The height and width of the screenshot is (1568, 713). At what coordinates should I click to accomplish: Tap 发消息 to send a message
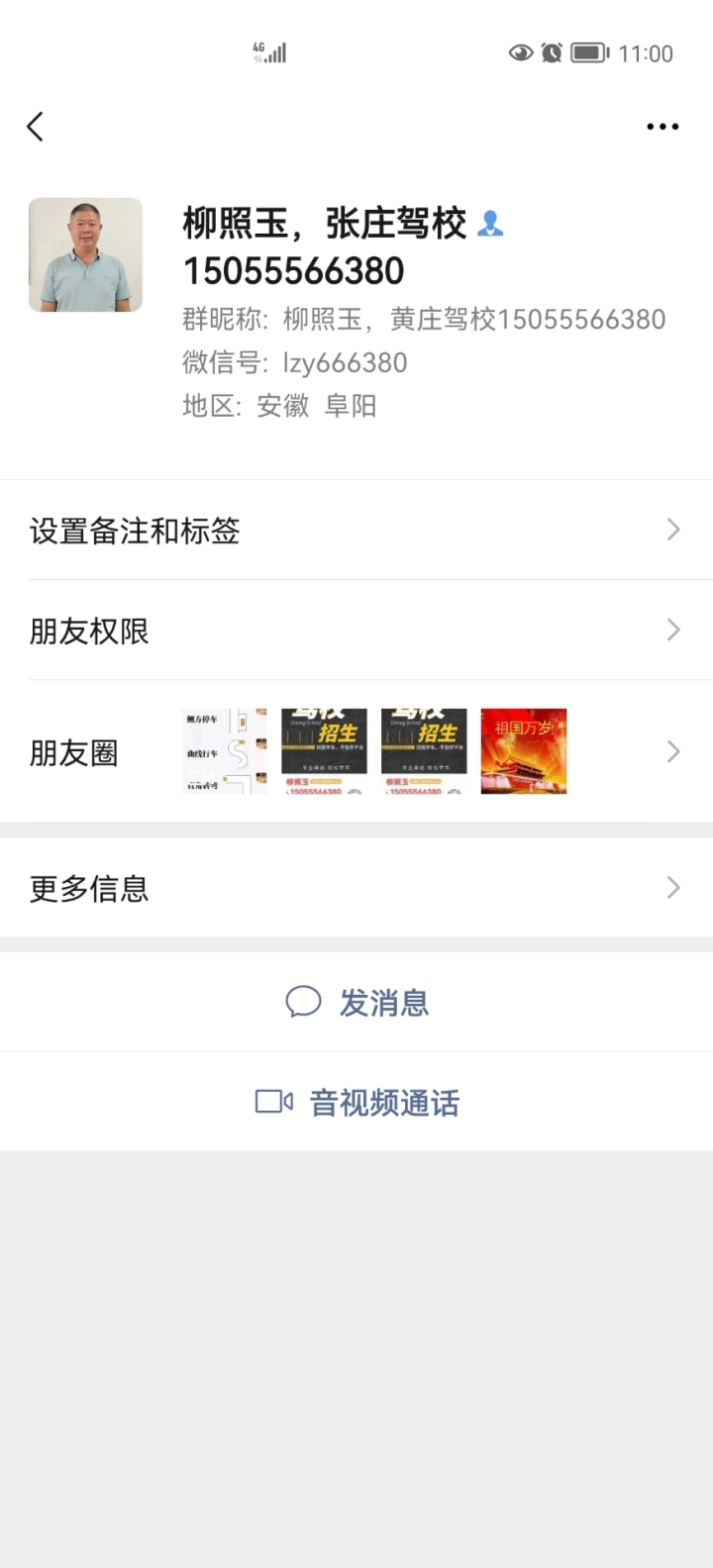pos(358,1003)
